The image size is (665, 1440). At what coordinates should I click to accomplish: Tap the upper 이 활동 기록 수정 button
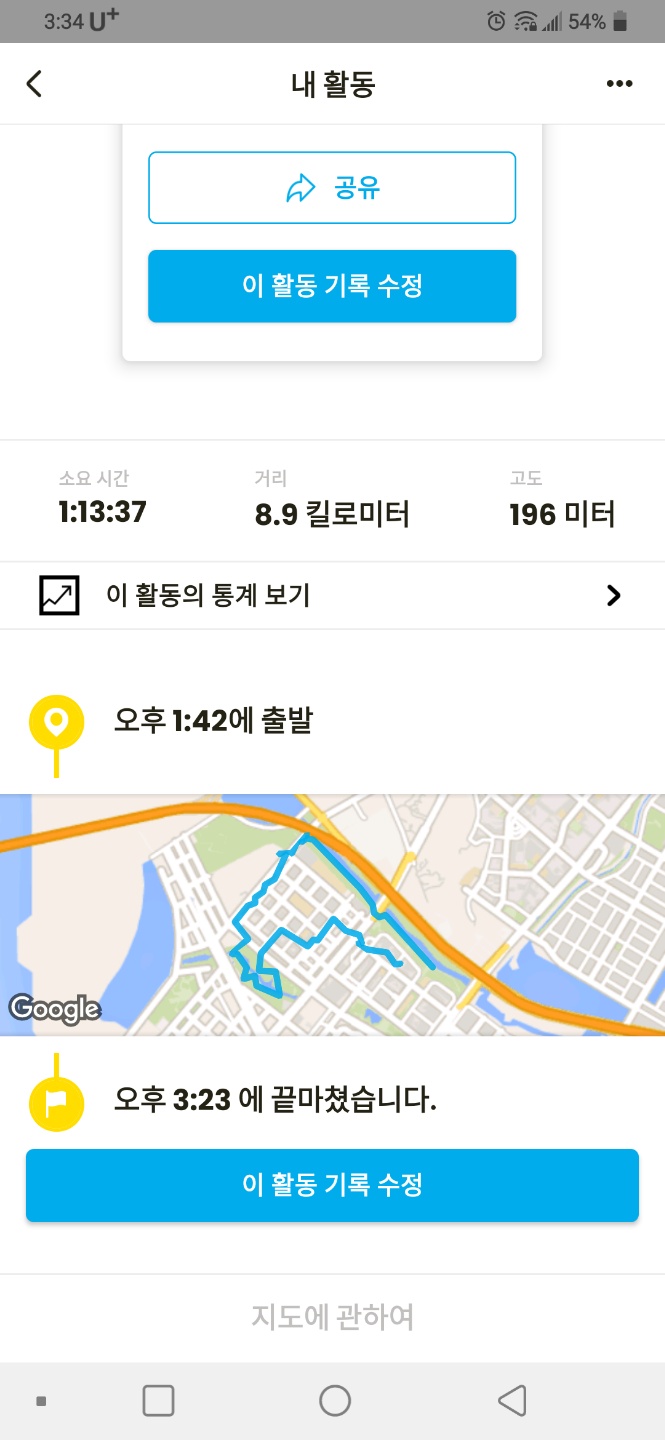pyautogui.click(x=332, y=286)
